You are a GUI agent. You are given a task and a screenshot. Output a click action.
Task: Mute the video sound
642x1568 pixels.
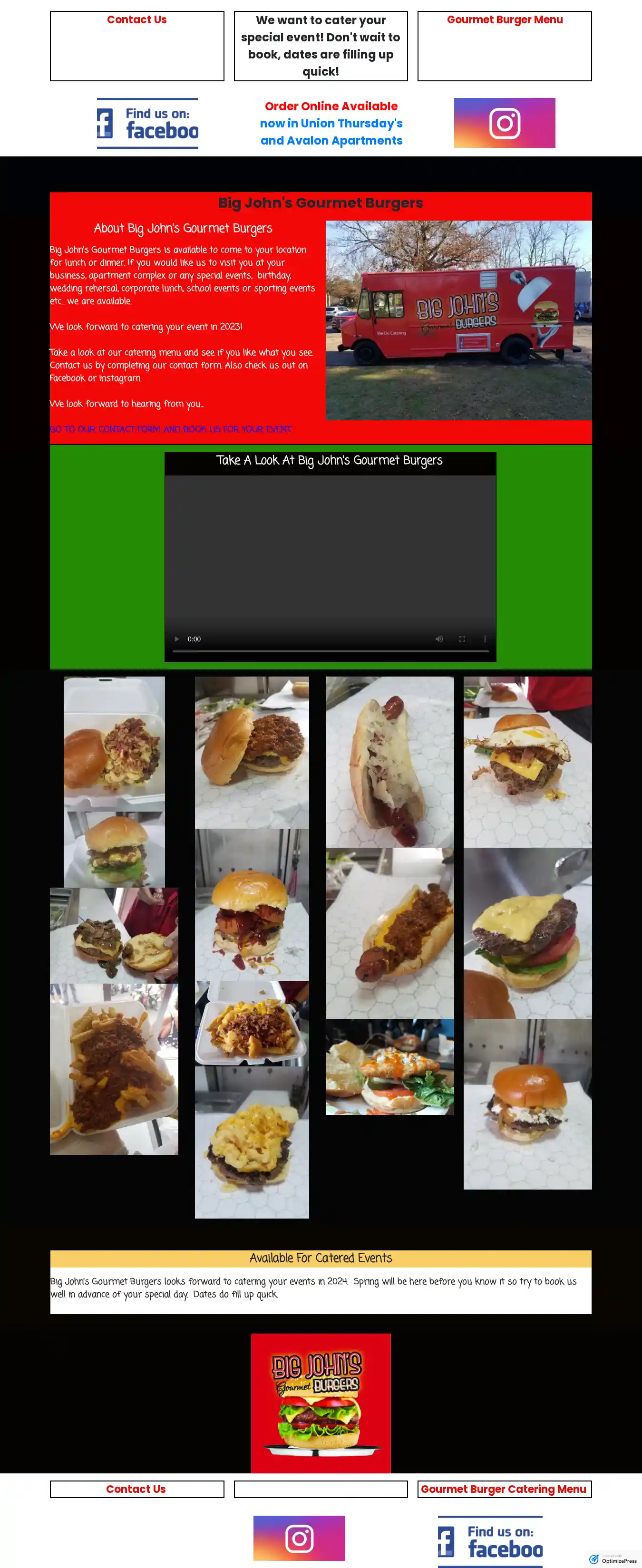point(439,639)
